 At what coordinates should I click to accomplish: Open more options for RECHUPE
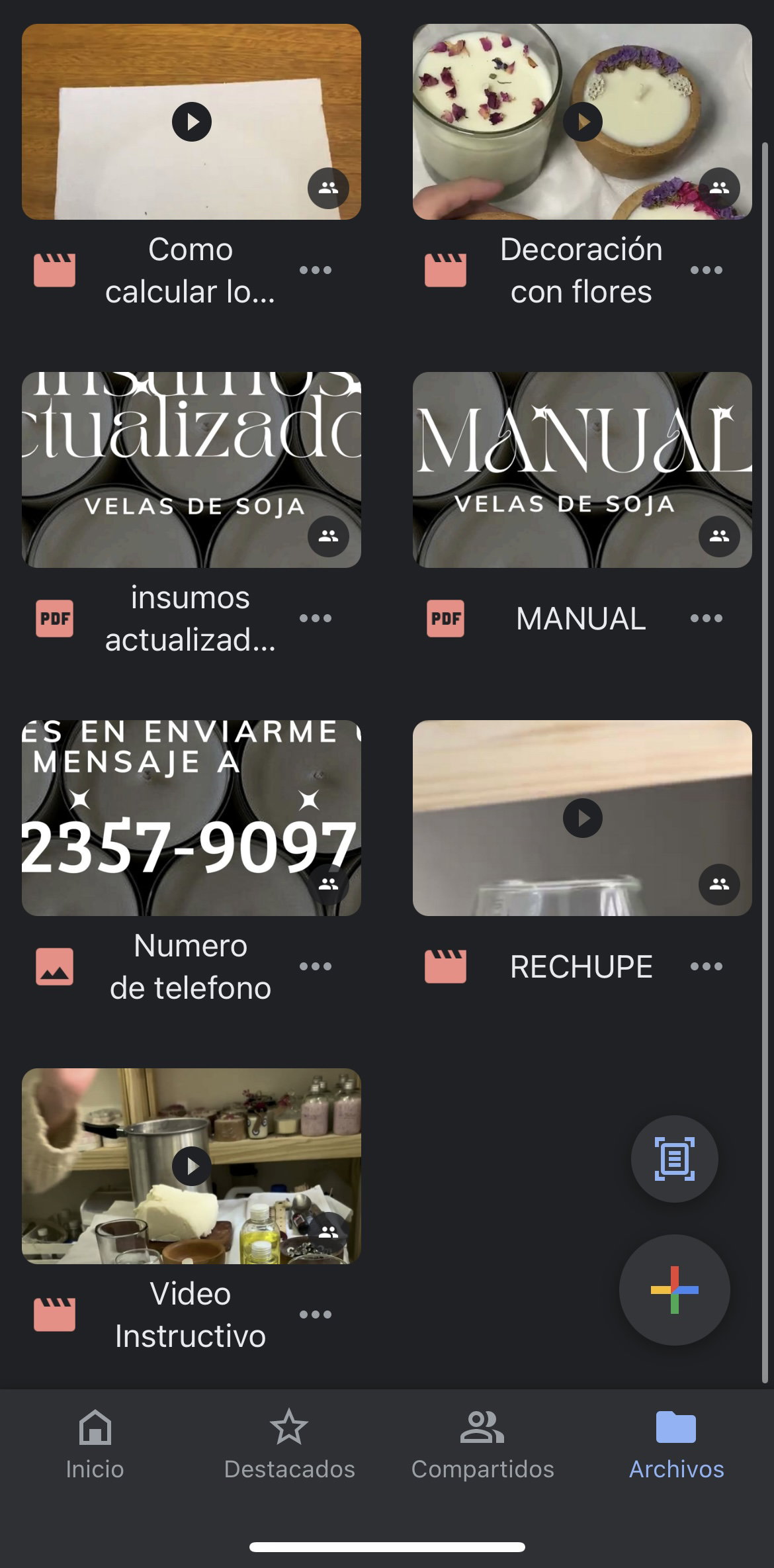pyautogui.click(x=706, y=966)
